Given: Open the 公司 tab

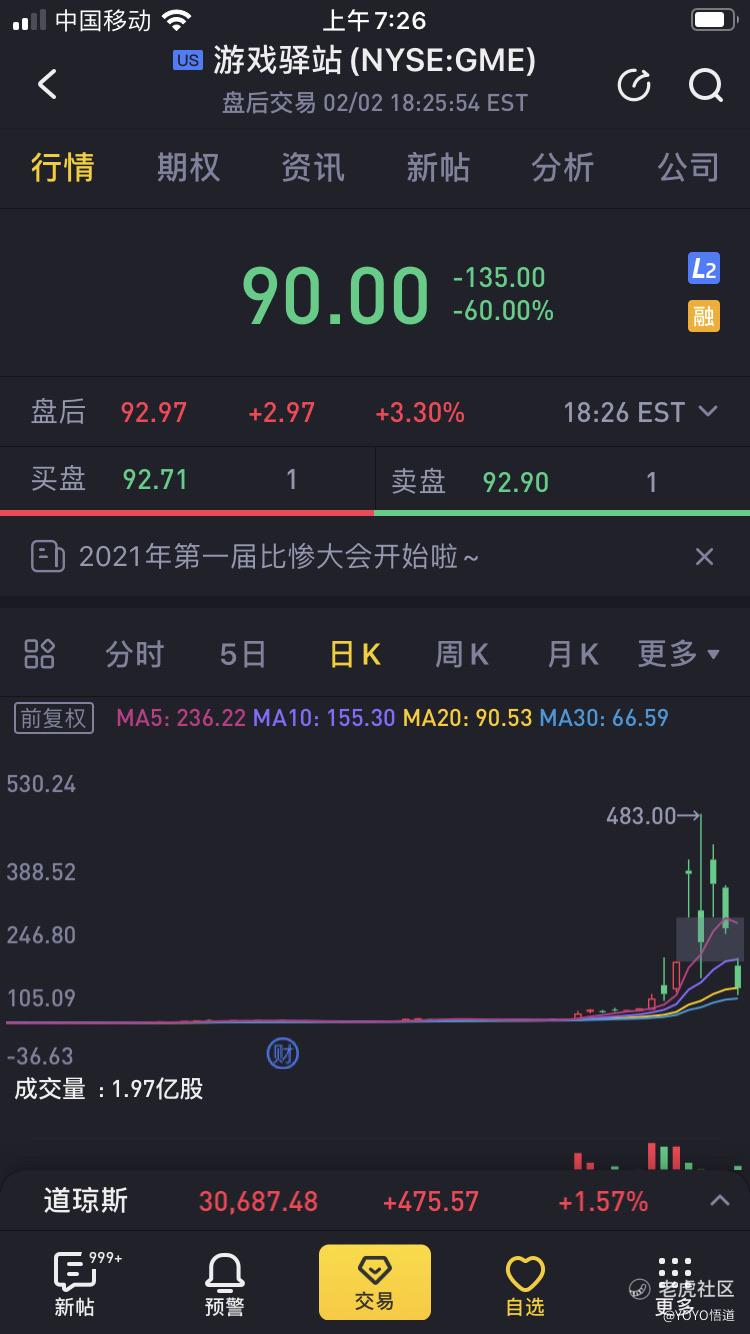Looking at the screenshot, I should click(688, 167).
